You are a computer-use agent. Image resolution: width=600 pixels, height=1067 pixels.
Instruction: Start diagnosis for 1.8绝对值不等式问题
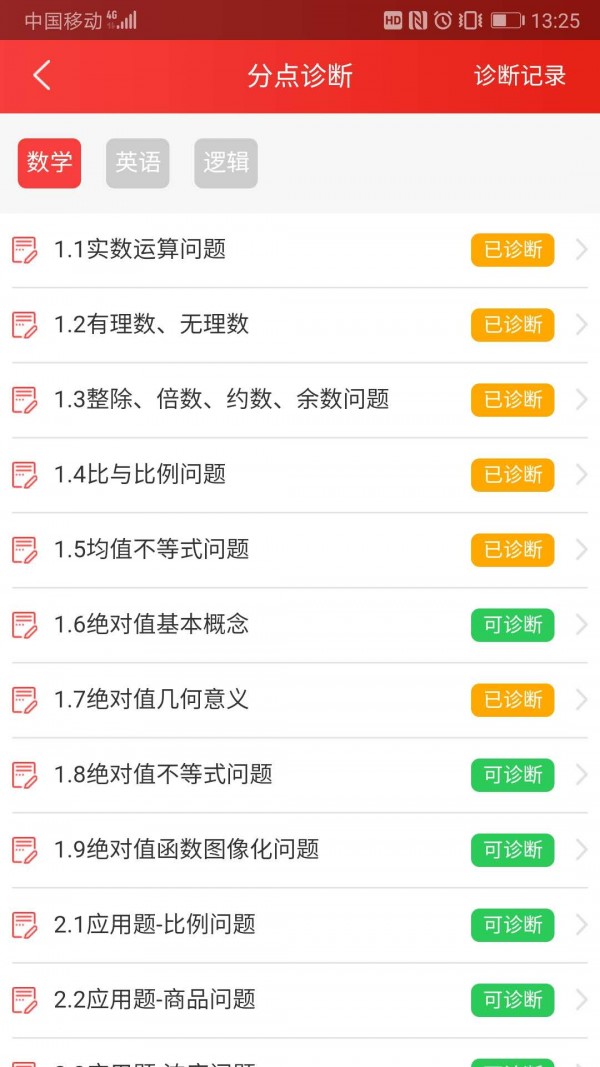click(512, 775)
